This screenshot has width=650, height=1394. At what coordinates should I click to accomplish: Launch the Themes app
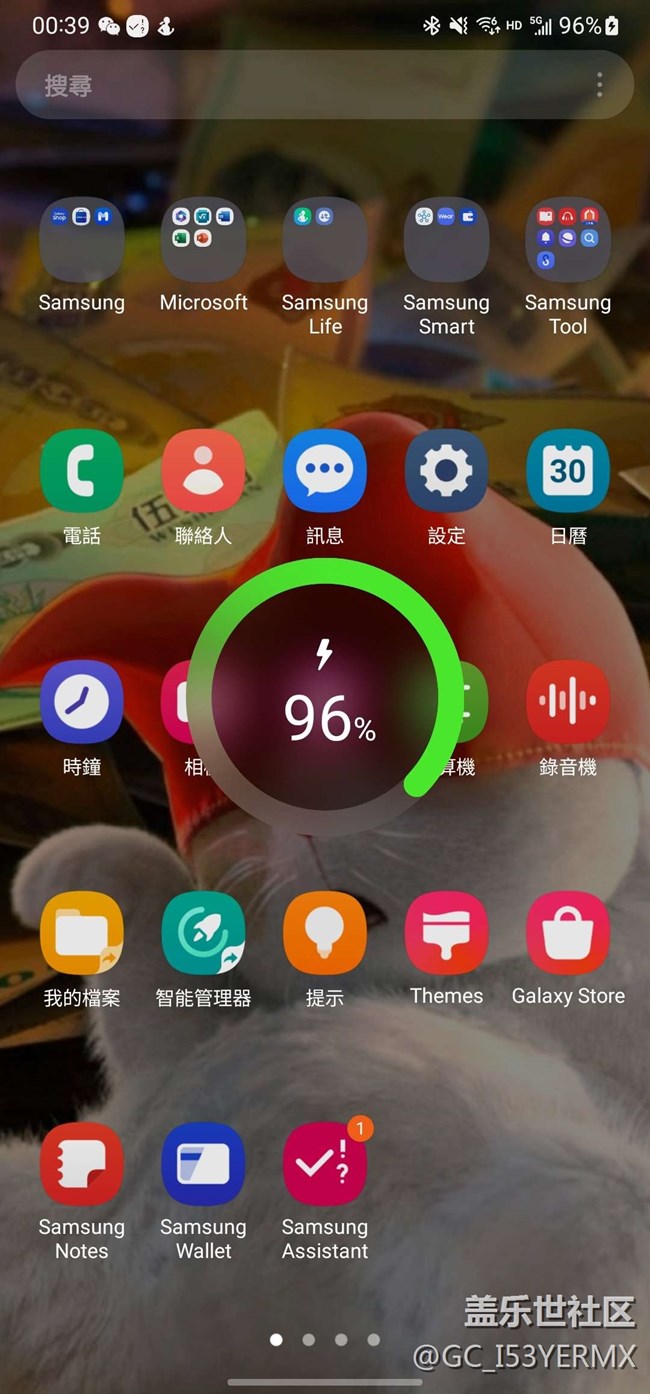tap(446, 933)
